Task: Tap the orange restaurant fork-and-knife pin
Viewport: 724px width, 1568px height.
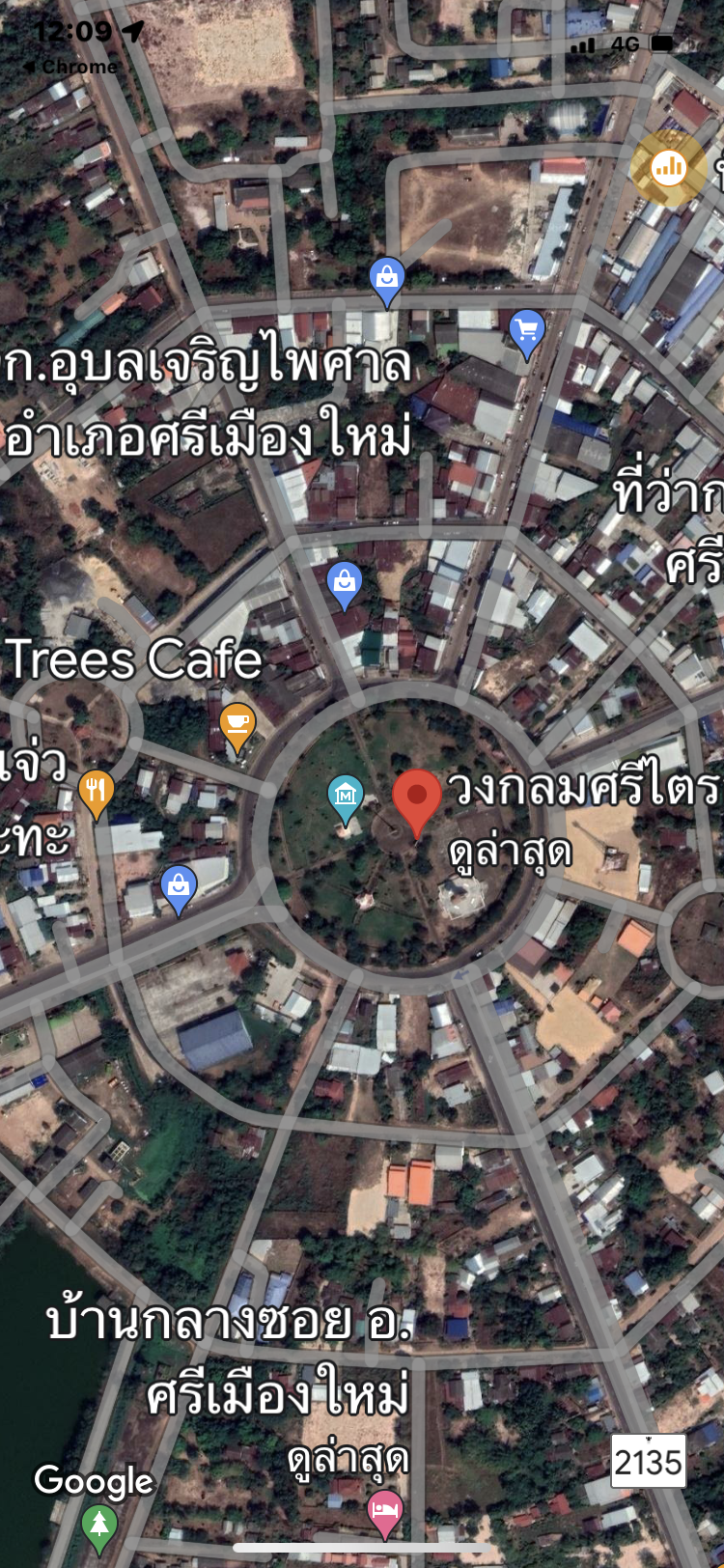Action: click(96, 791)
